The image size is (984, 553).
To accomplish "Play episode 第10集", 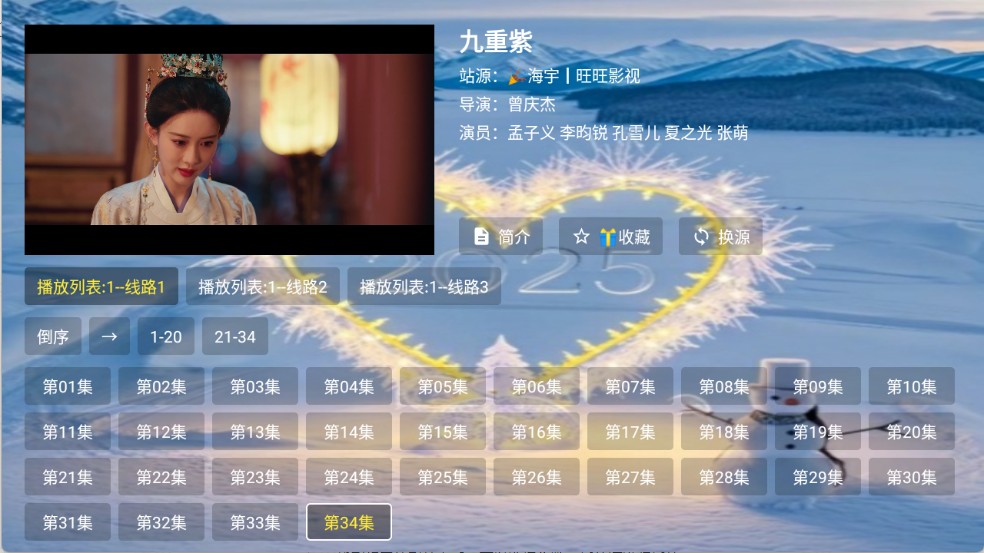I will tap(911, 387).
